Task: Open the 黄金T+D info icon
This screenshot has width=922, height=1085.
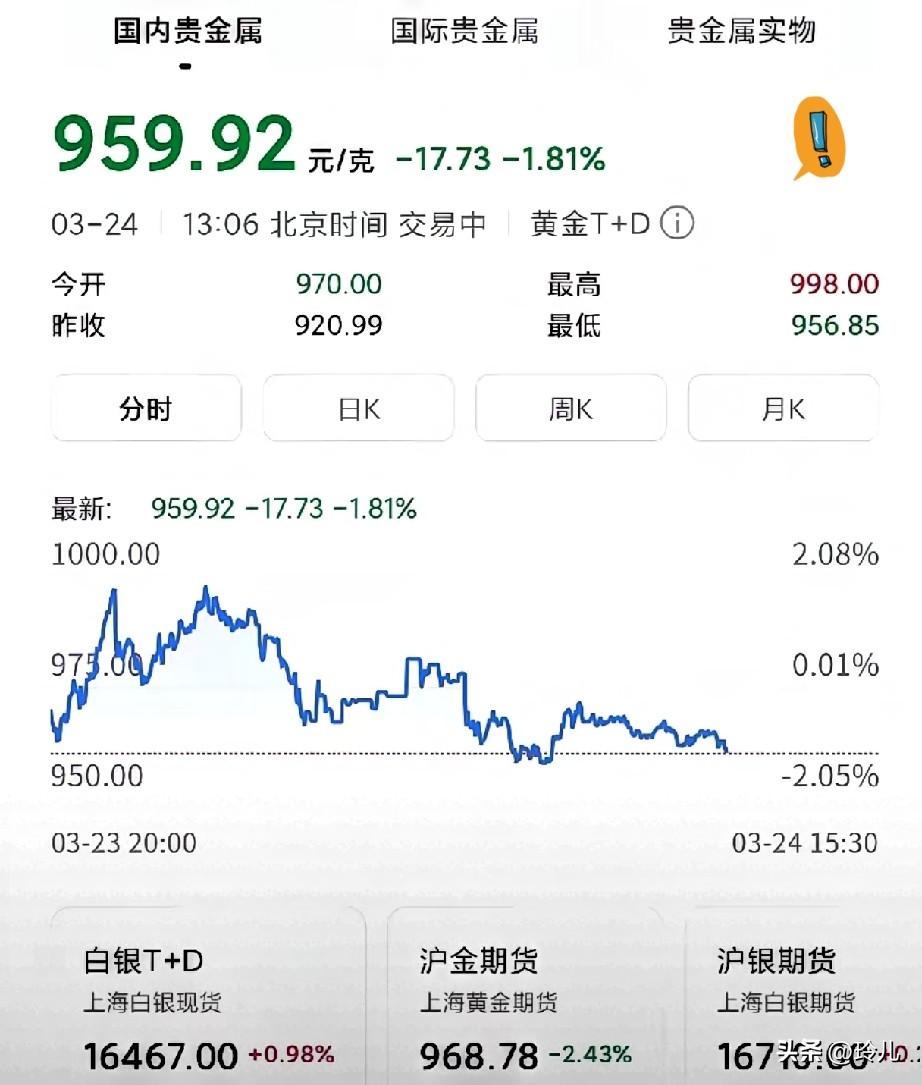Action: tap(678, 224)
